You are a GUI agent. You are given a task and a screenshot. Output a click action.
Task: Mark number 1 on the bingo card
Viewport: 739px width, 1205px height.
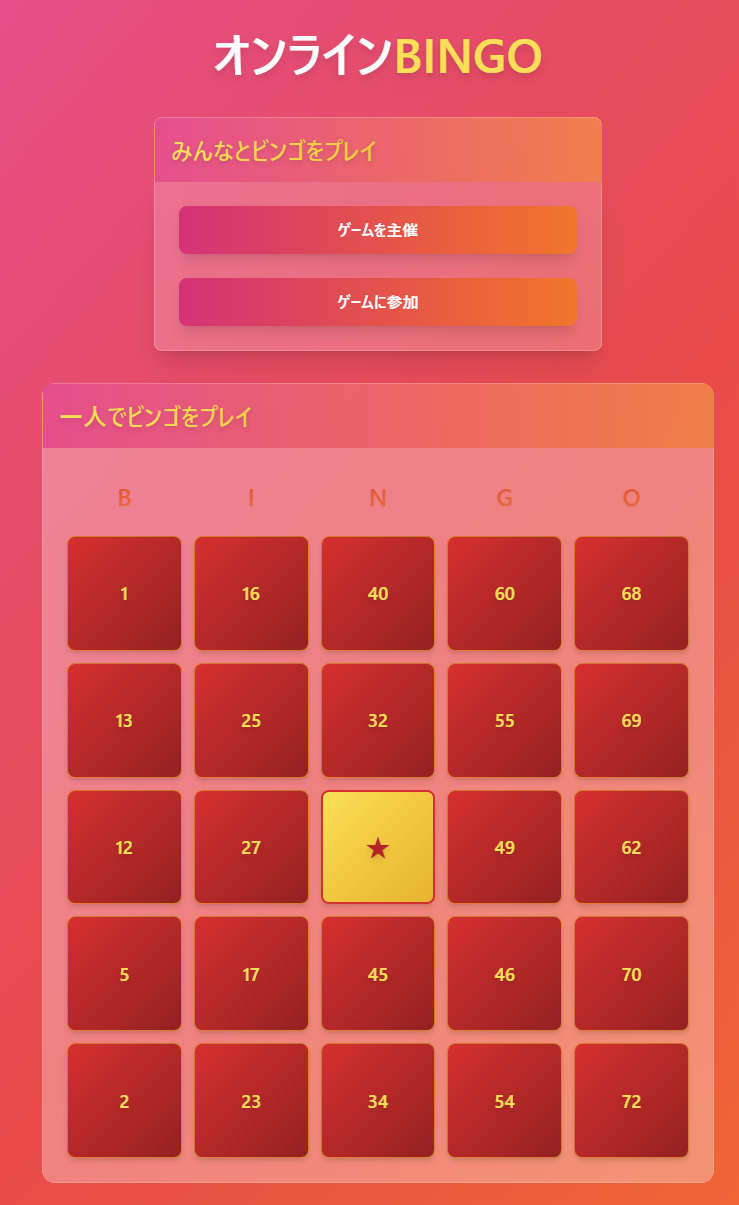click(124, 594)
